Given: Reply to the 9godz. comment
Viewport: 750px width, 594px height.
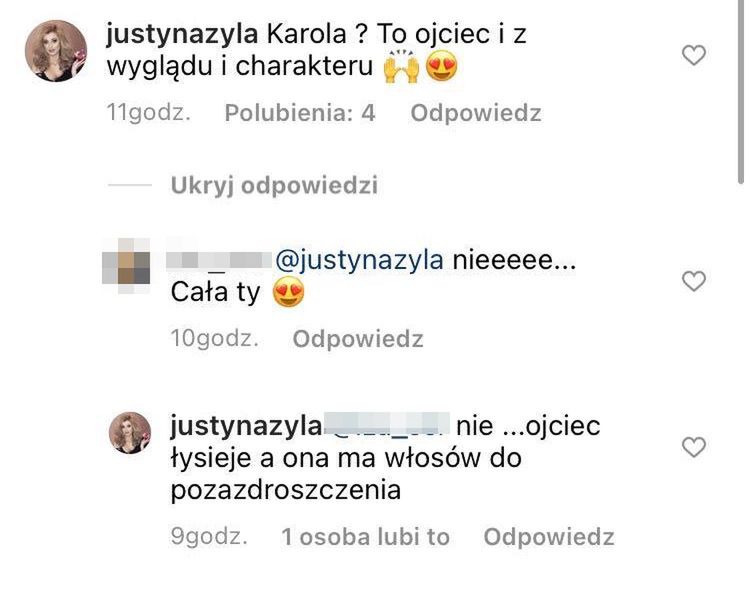Looking at the screenshot, I should [x=548, y=537].
